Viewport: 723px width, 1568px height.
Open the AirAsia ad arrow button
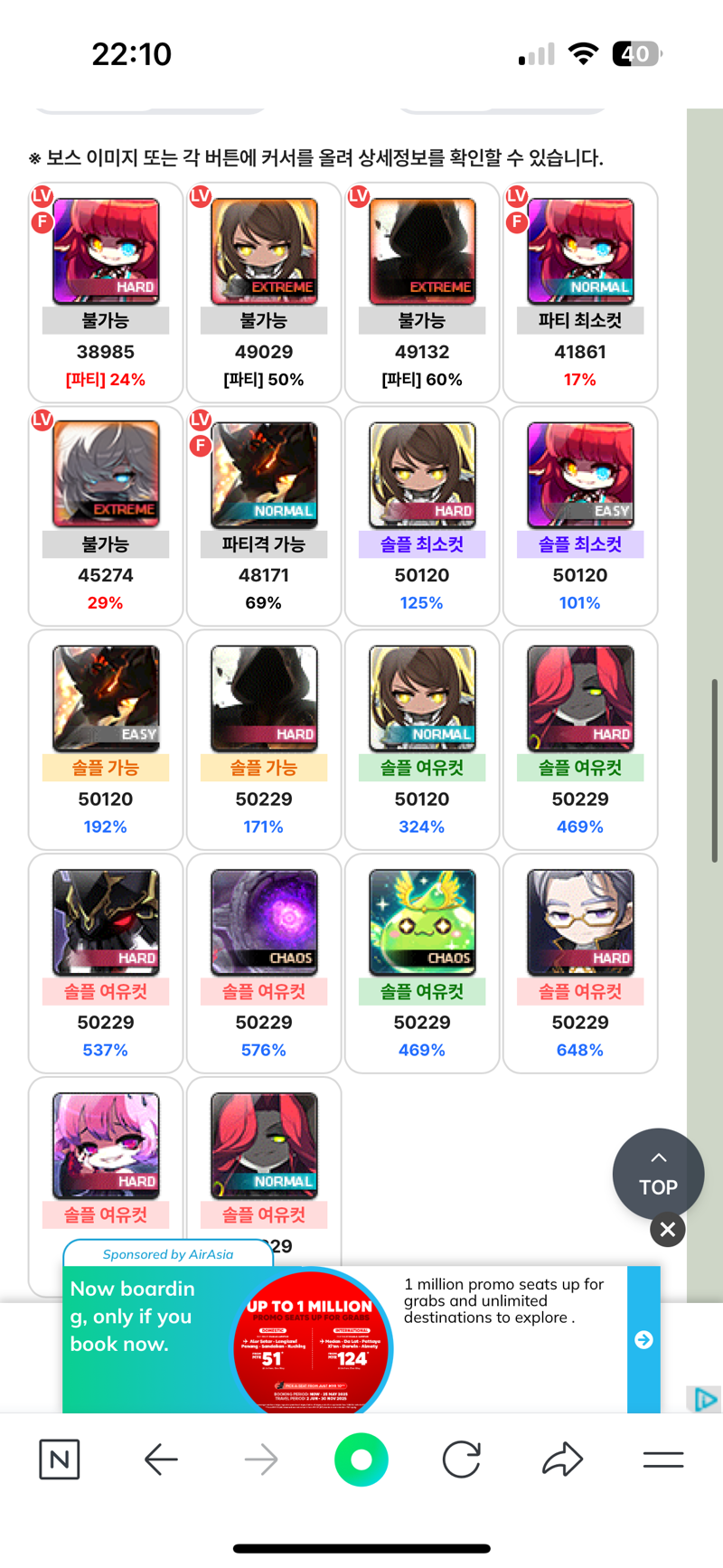643,1339
